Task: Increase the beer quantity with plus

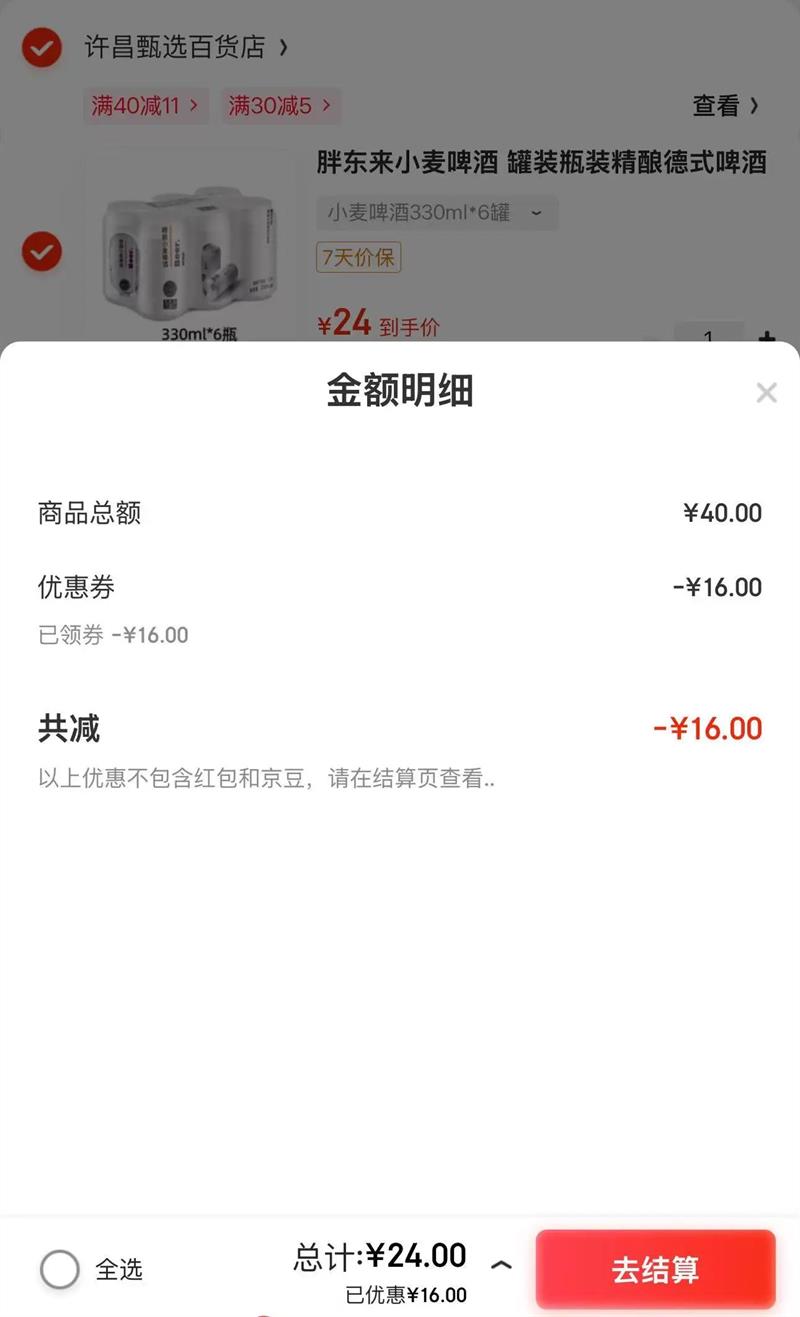Action: click(x=767, y=337)
